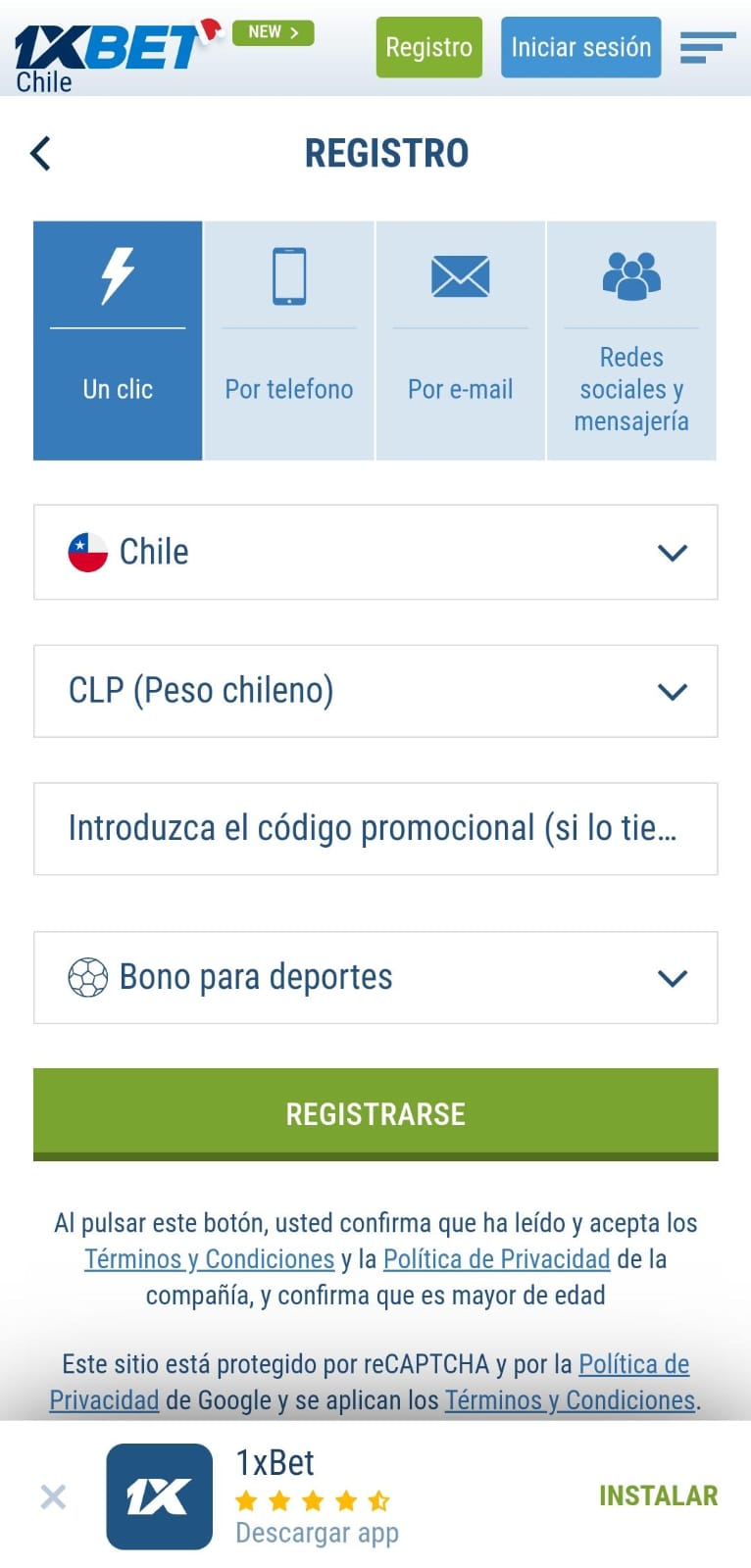Select the Un clic registration tab
Screen dimensions: 751x1568
tap(118, 340)
